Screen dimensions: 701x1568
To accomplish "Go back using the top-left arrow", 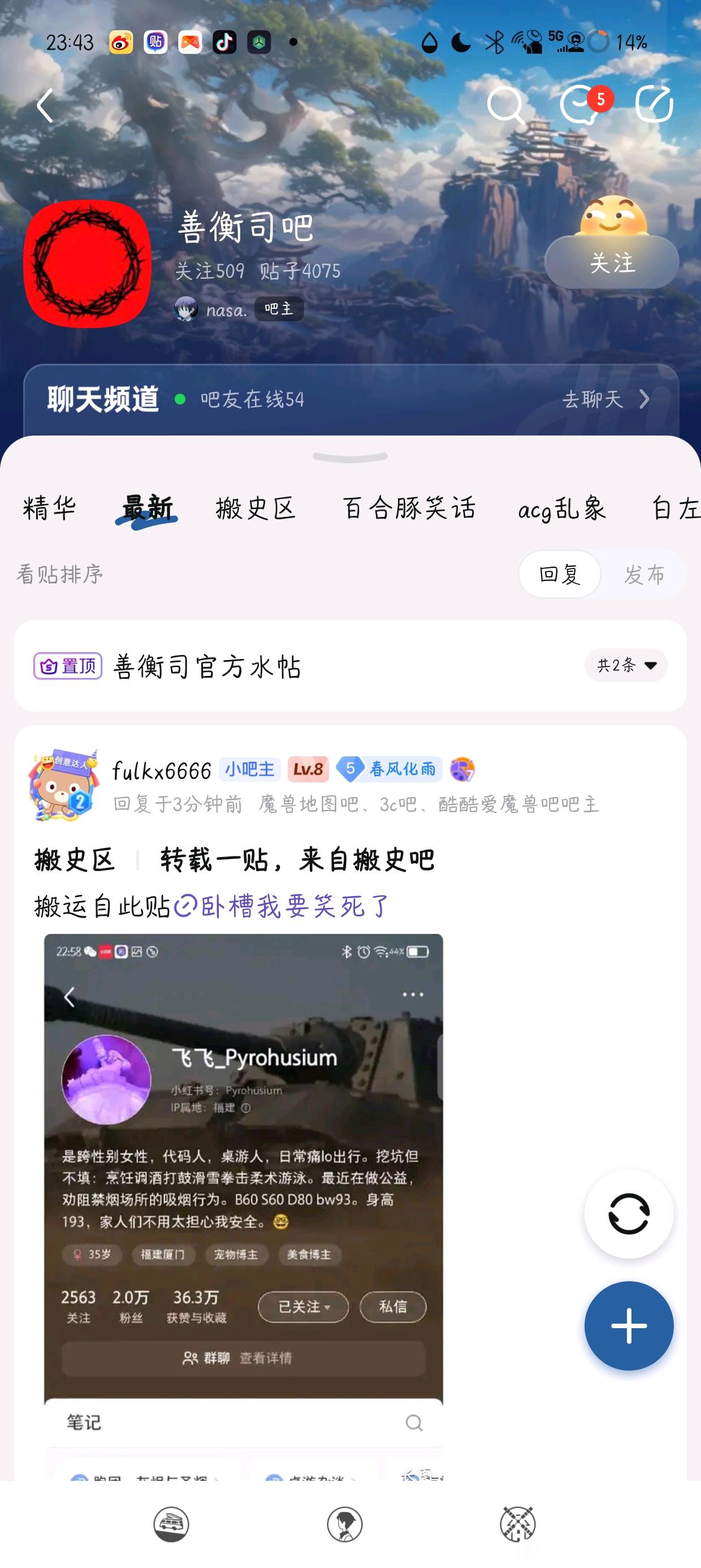I will coord(46,106).
